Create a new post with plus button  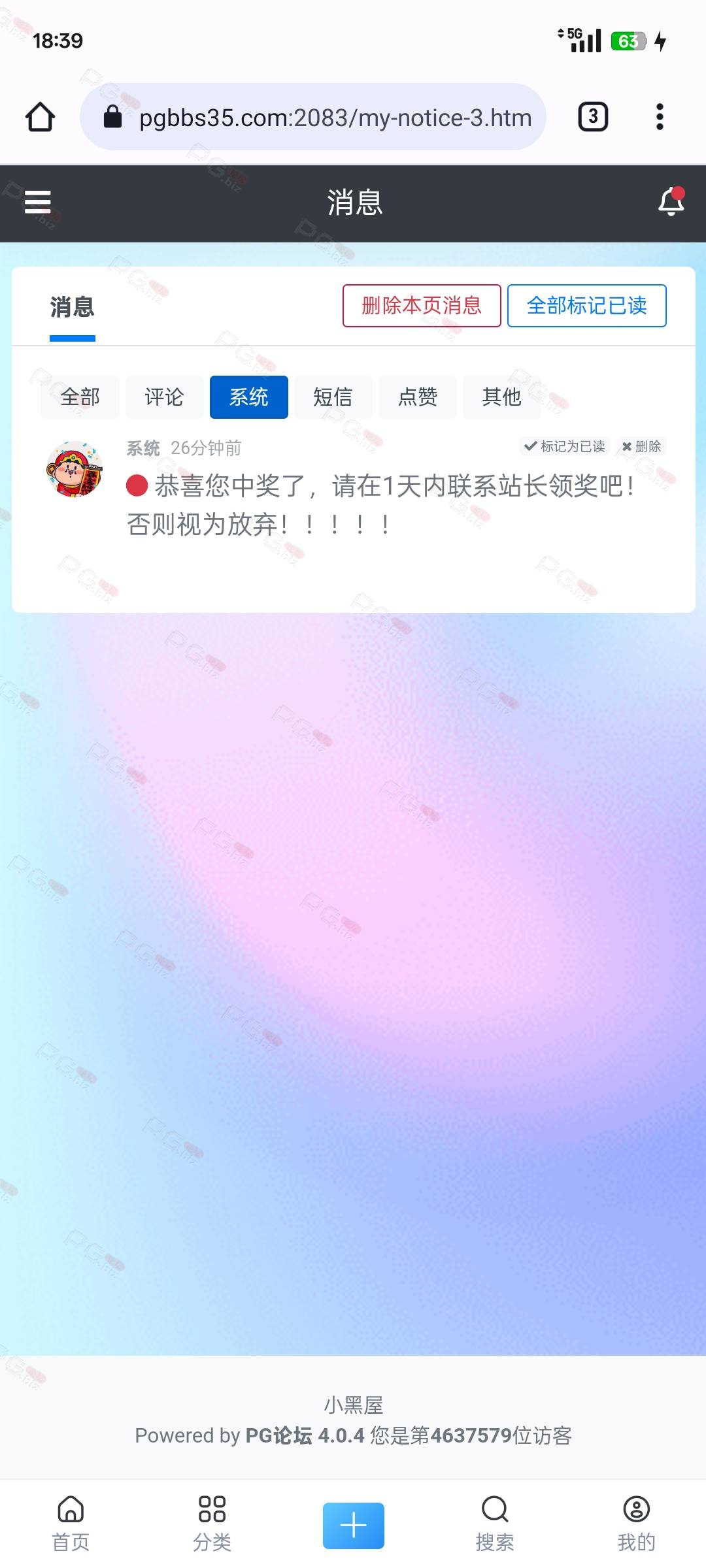(x=354, y=1526)
